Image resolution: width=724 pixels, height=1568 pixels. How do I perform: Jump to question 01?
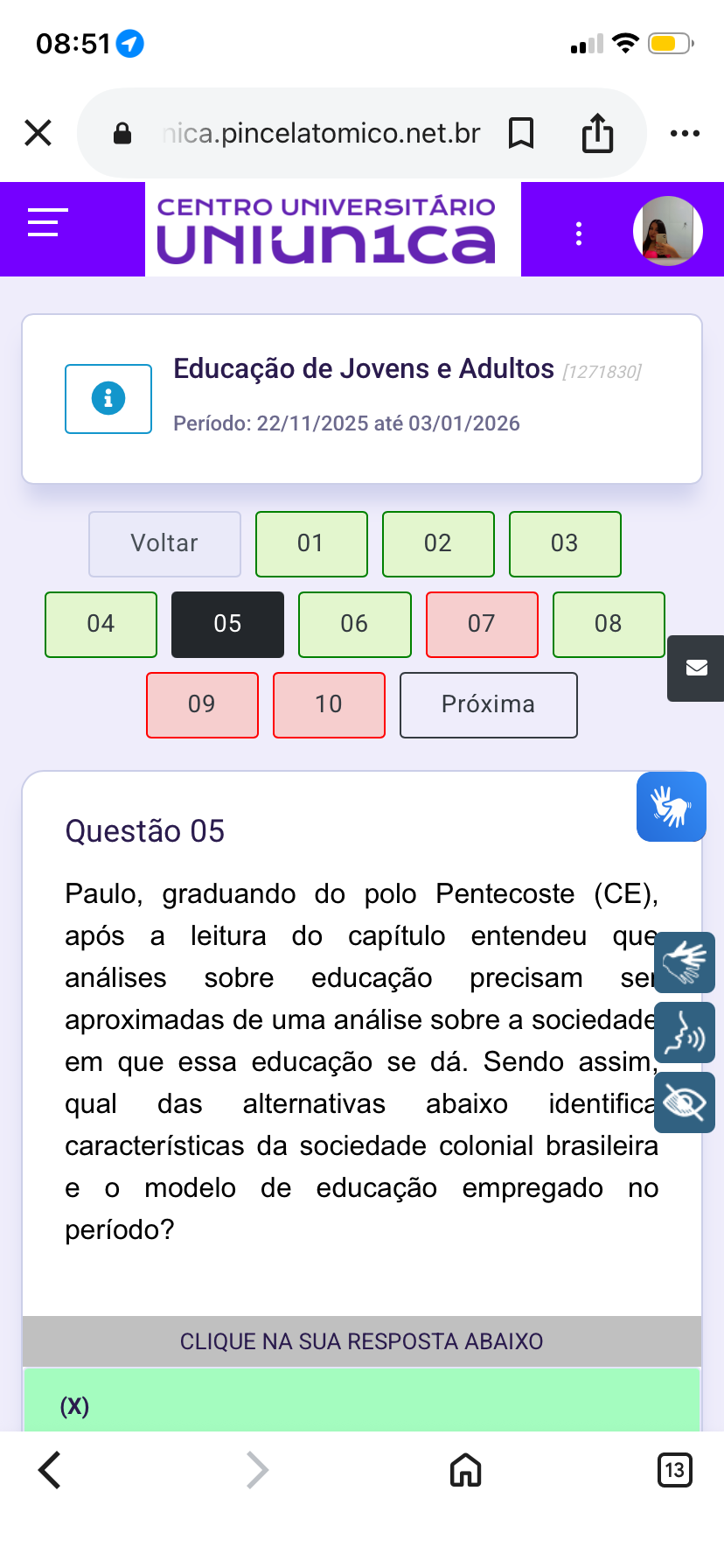tap(311, 543)
